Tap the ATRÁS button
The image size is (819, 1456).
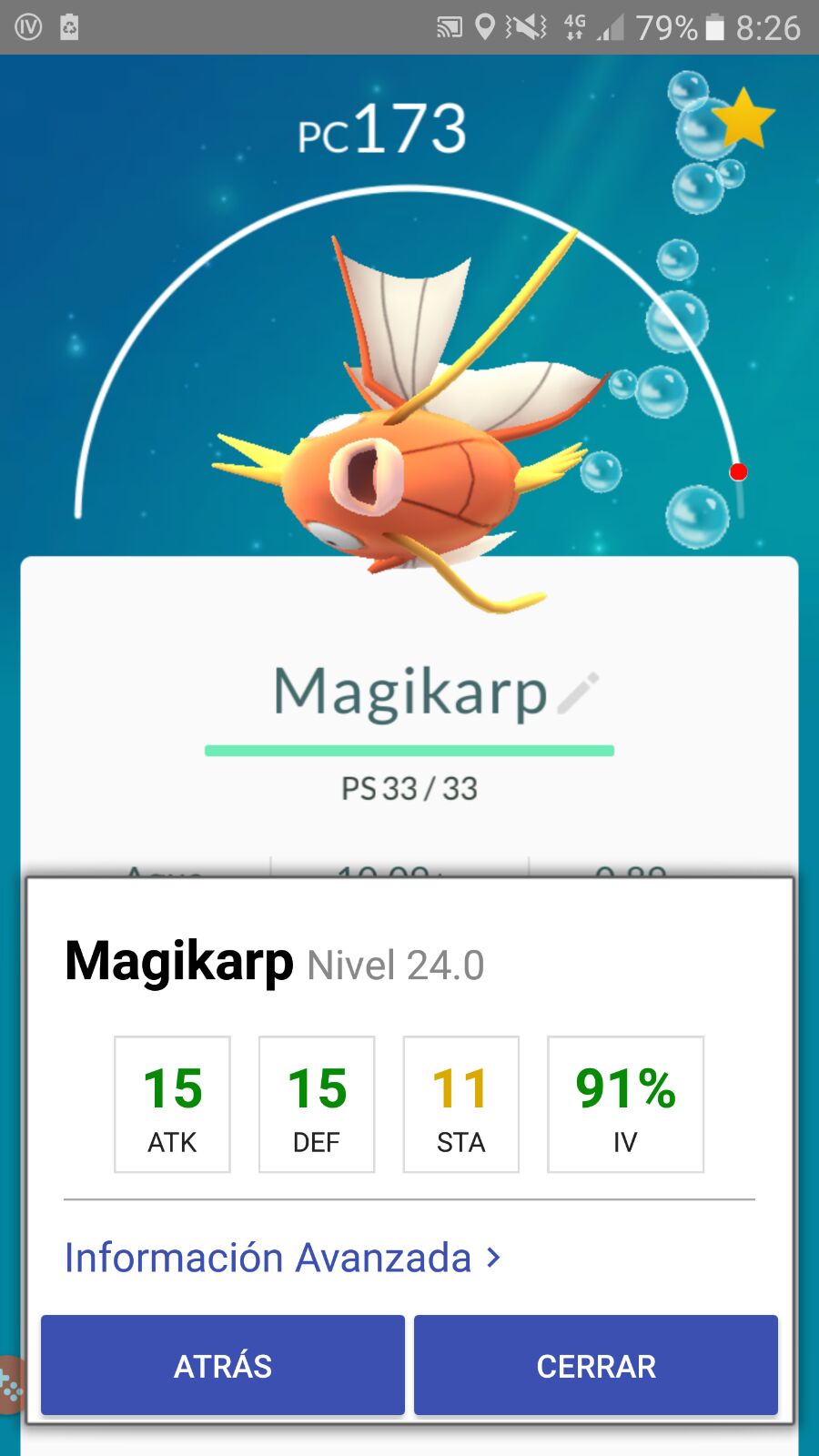(223, 1365)
